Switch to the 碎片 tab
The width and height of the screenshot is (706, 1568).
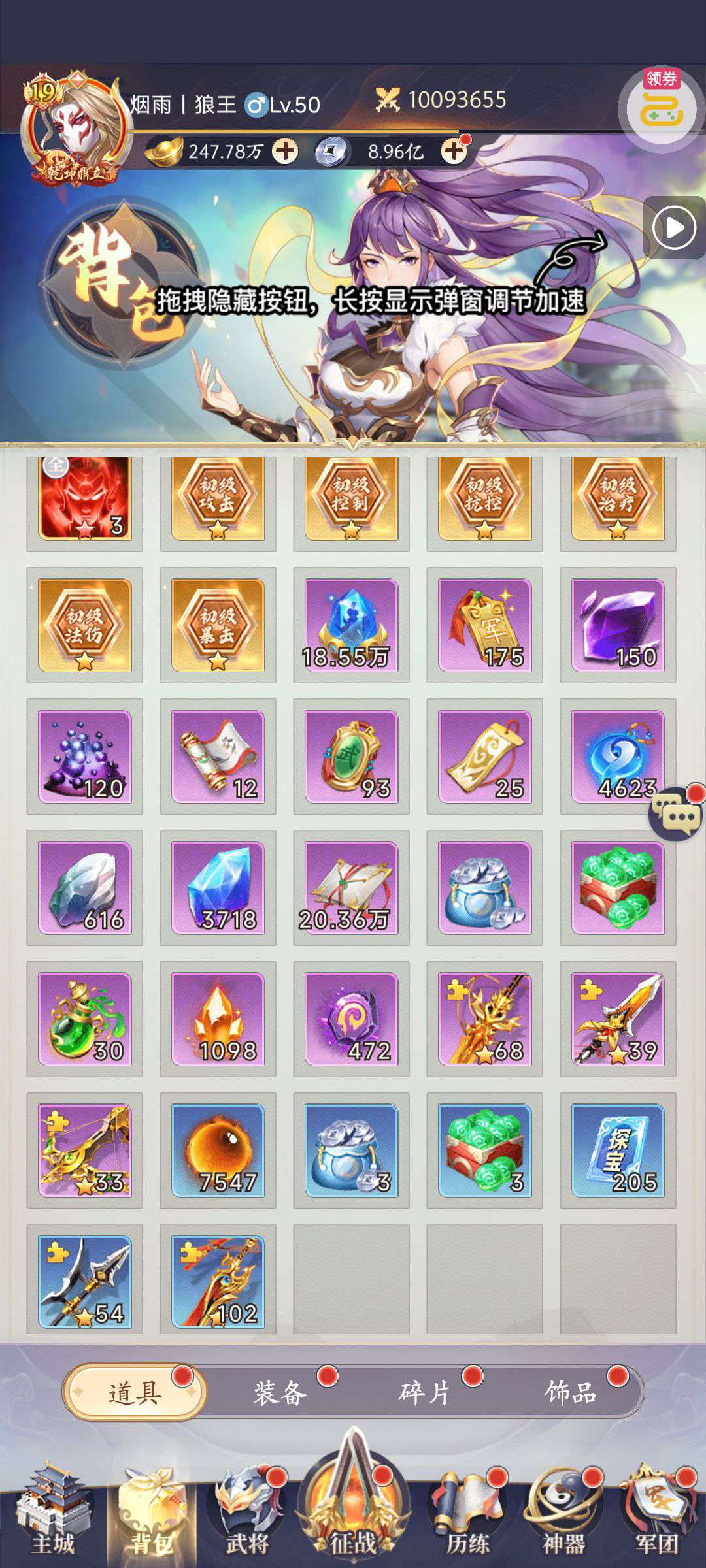tap(425, 1393)
